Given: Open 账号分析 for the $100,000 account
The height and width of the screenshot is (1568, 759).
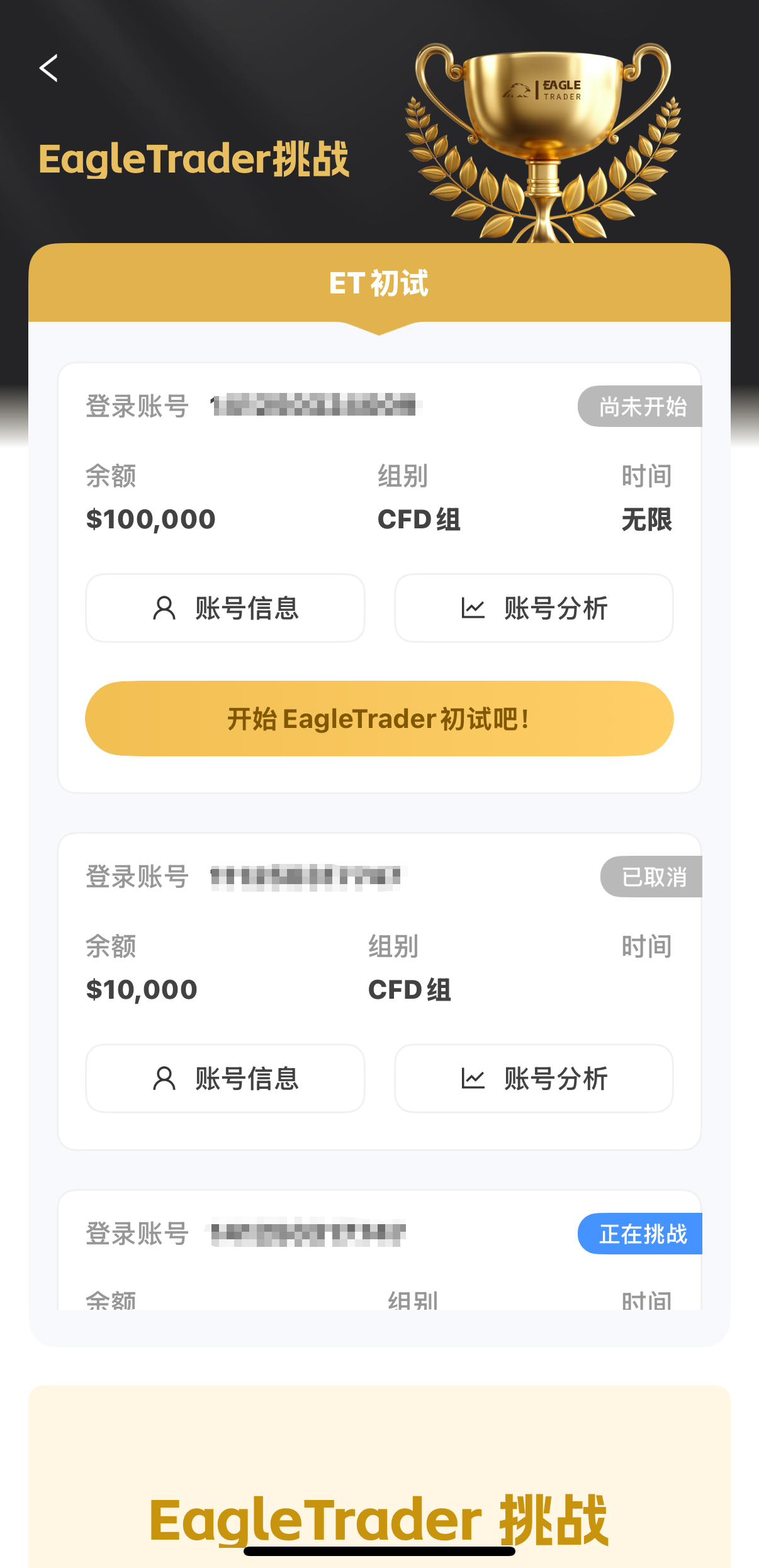Looking at the screenshot, I should [x=534, y=608].
